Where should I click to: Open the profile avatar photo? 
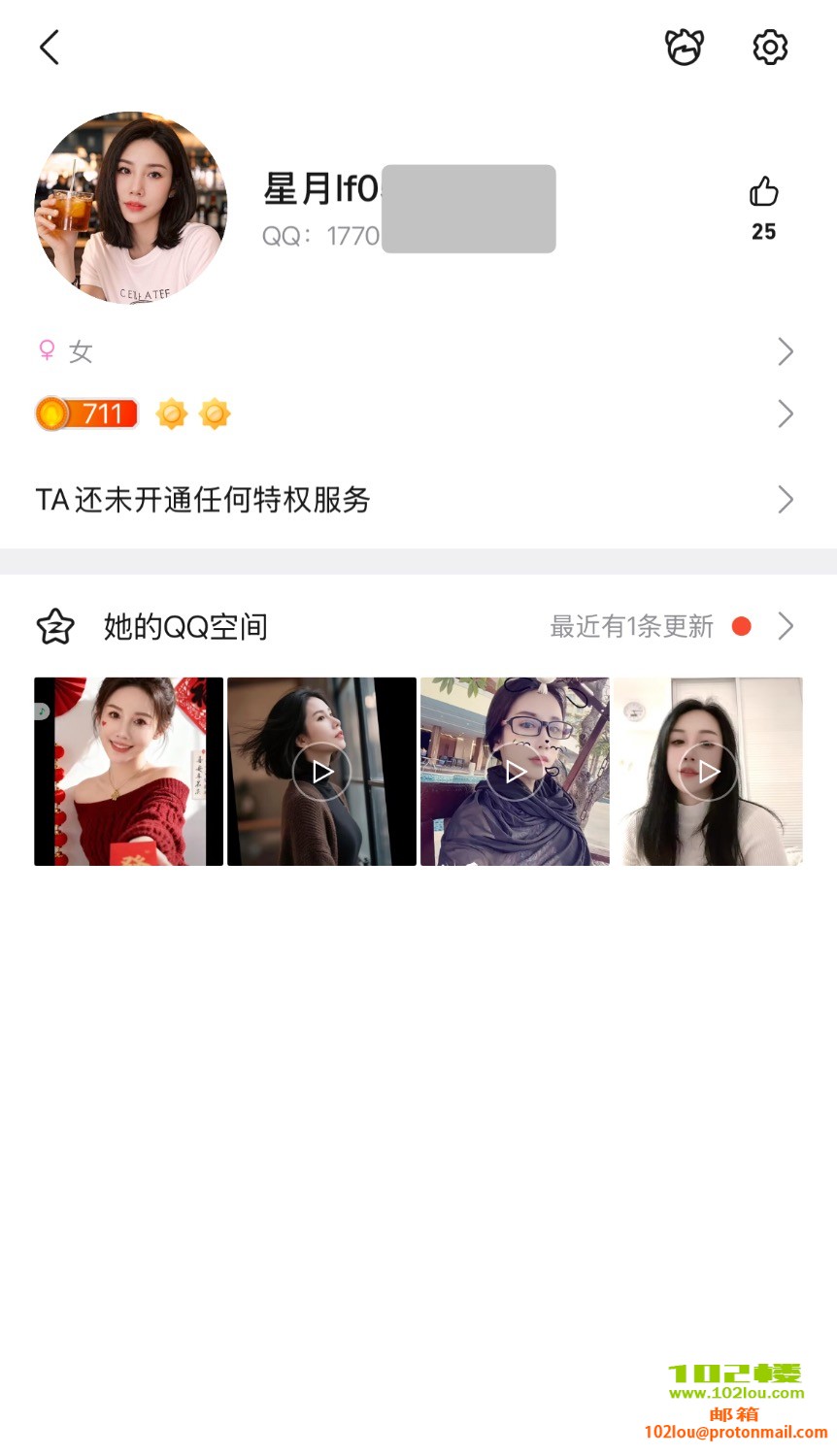tap(131, 208)
